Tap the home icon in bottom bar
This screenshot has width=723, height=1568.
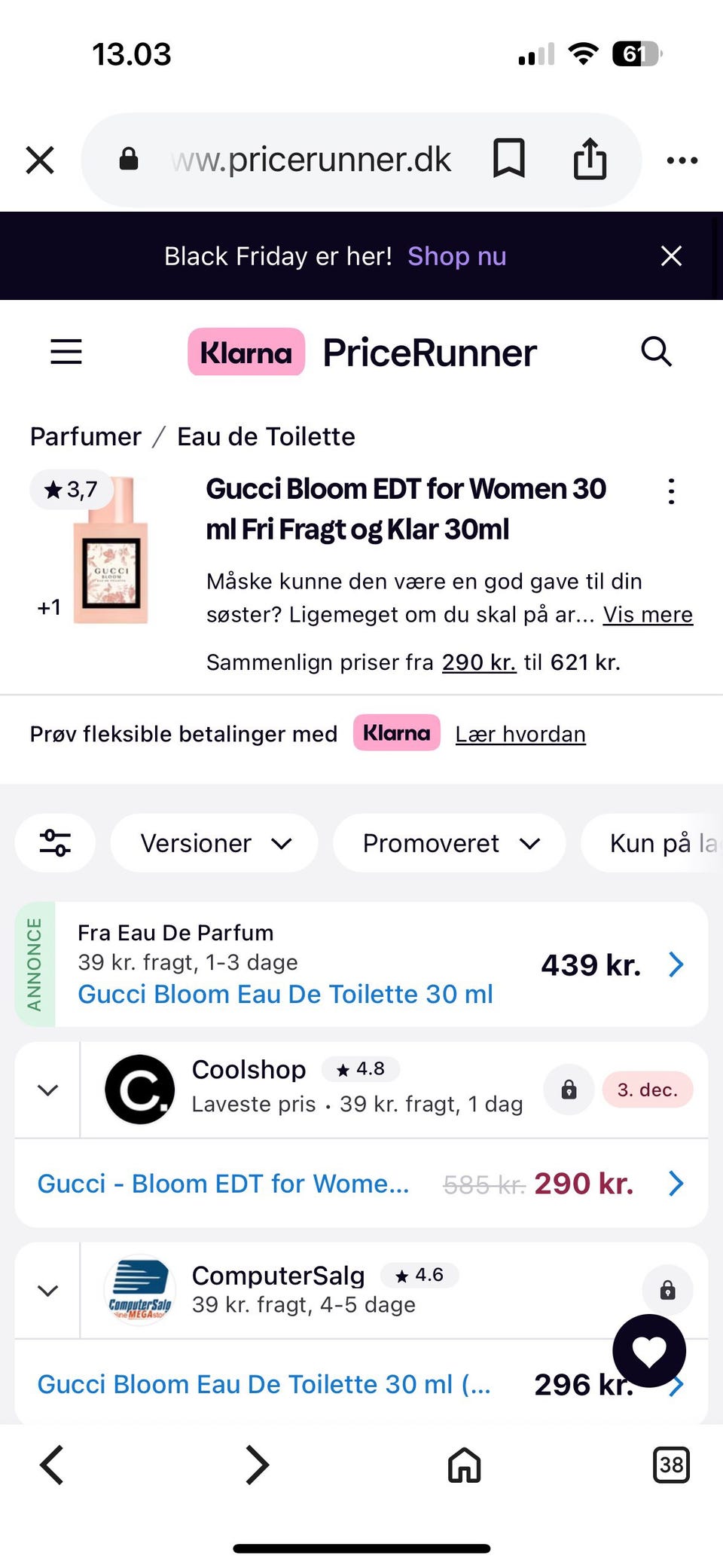(463, 1466)
